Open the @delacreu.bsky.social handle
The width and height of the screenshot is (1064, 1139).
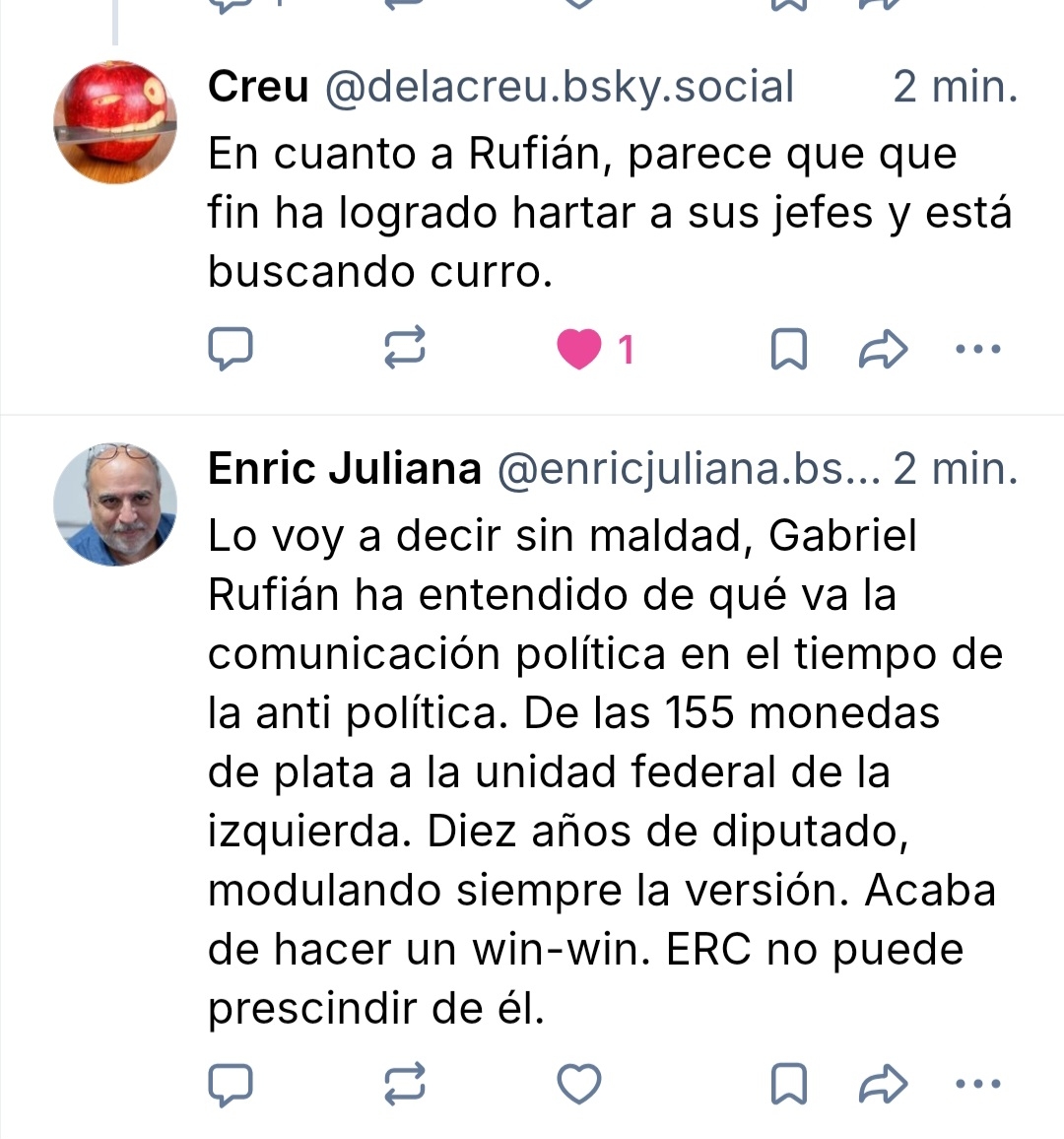[x=559, y=87]
